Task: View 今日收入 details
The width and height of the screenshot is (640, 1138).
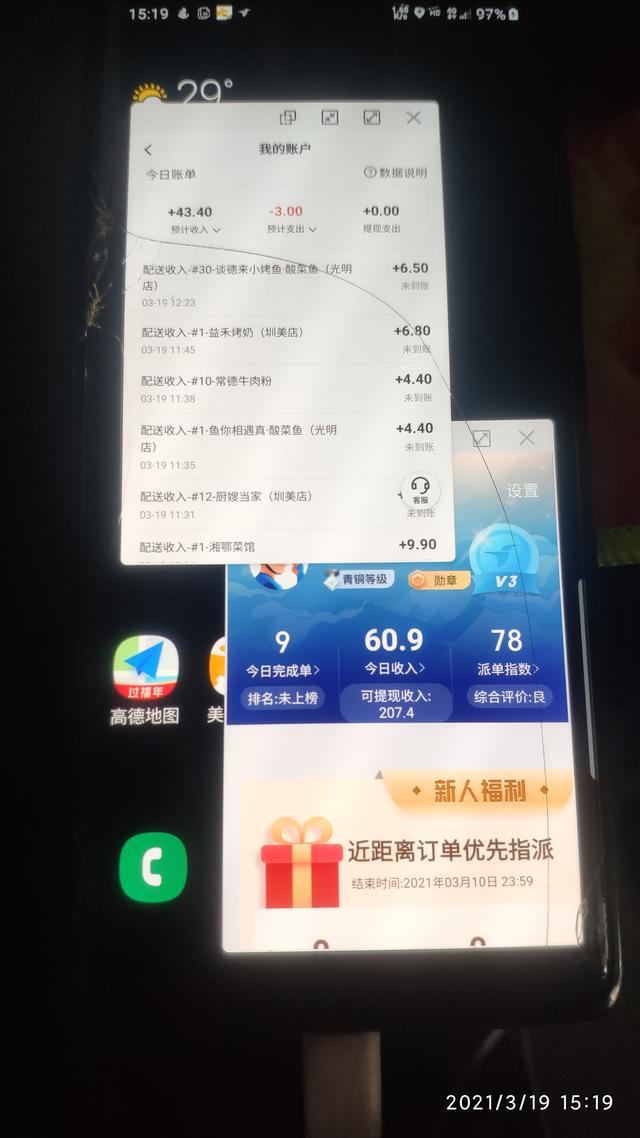Action: [x=395, y=668]
